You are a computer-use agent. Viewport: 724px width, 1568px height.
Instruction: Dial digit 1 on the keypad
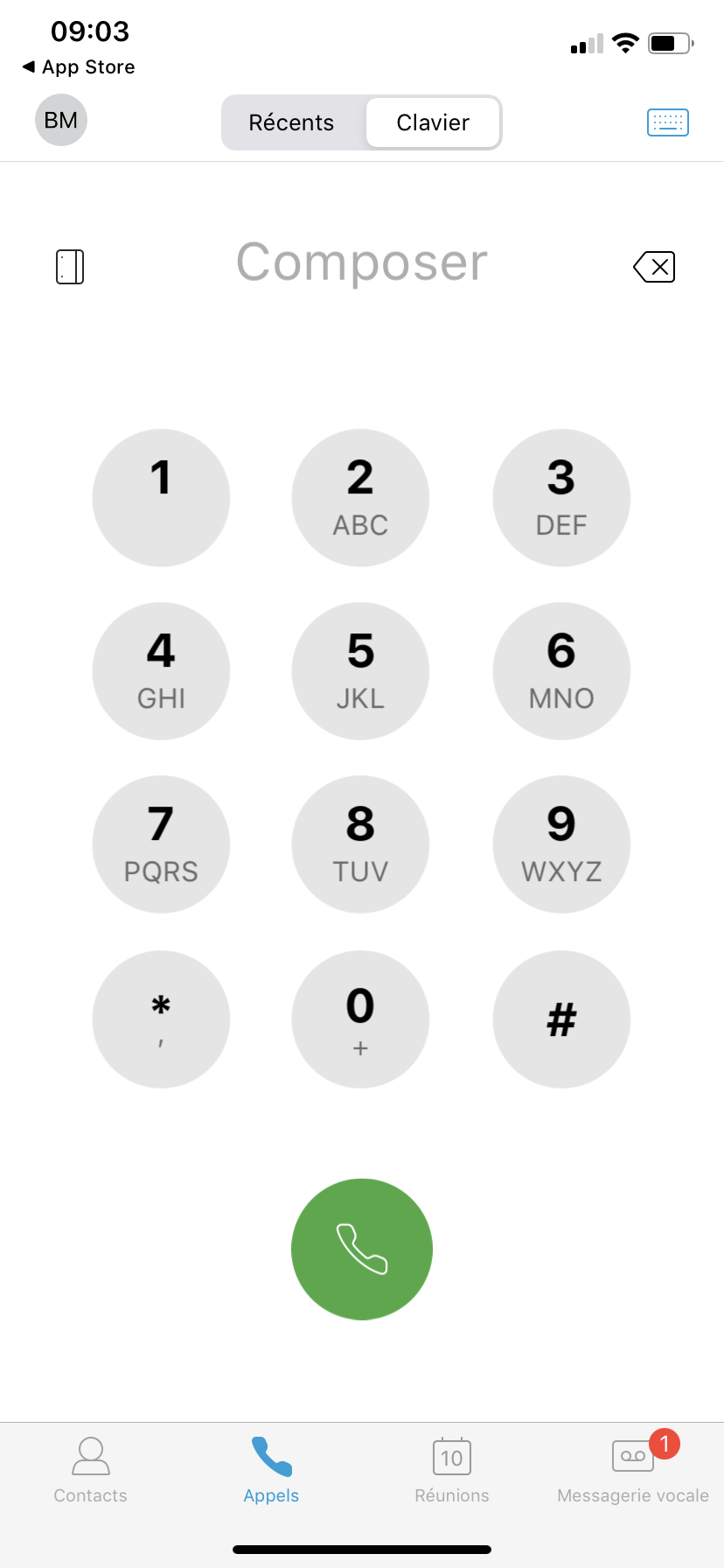(x=161, y=498)
